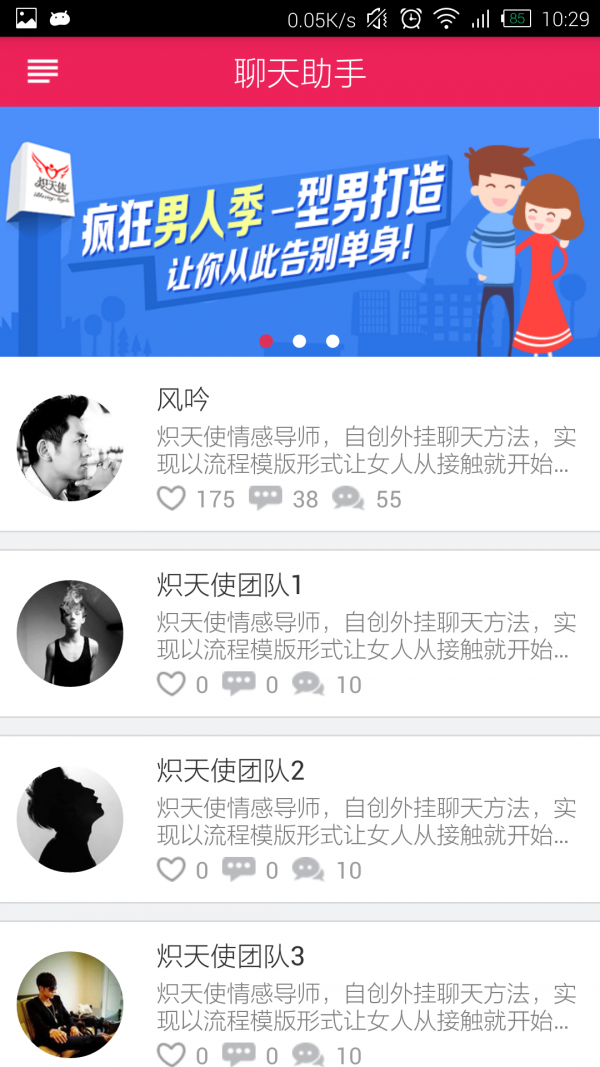Like 风吟 with the heart icon
This screenshot has height=1067, width=600.
(x=171, y=498)
